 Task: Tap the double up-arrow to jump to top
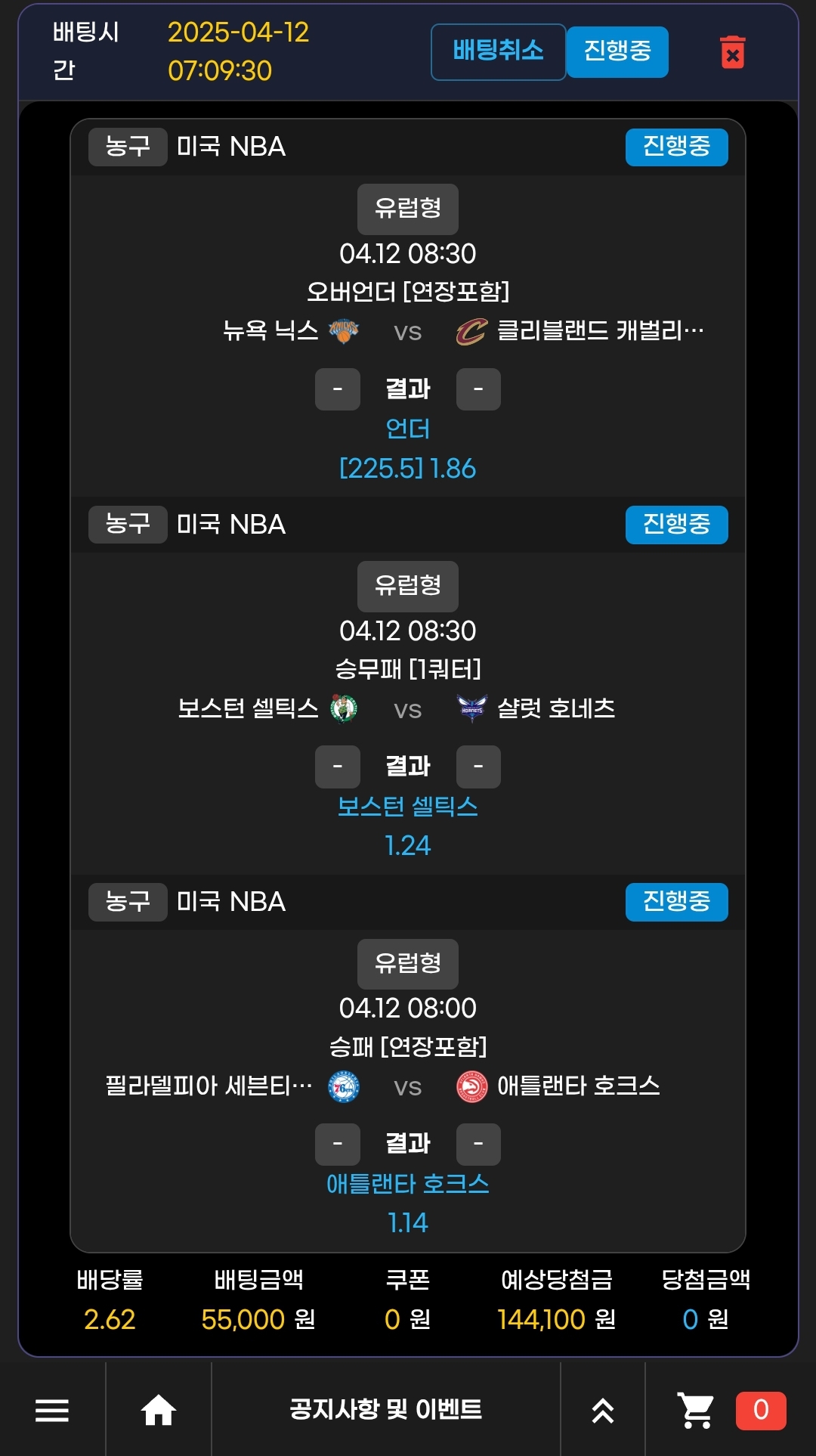pyautogui.click(x=602, y=1410)
